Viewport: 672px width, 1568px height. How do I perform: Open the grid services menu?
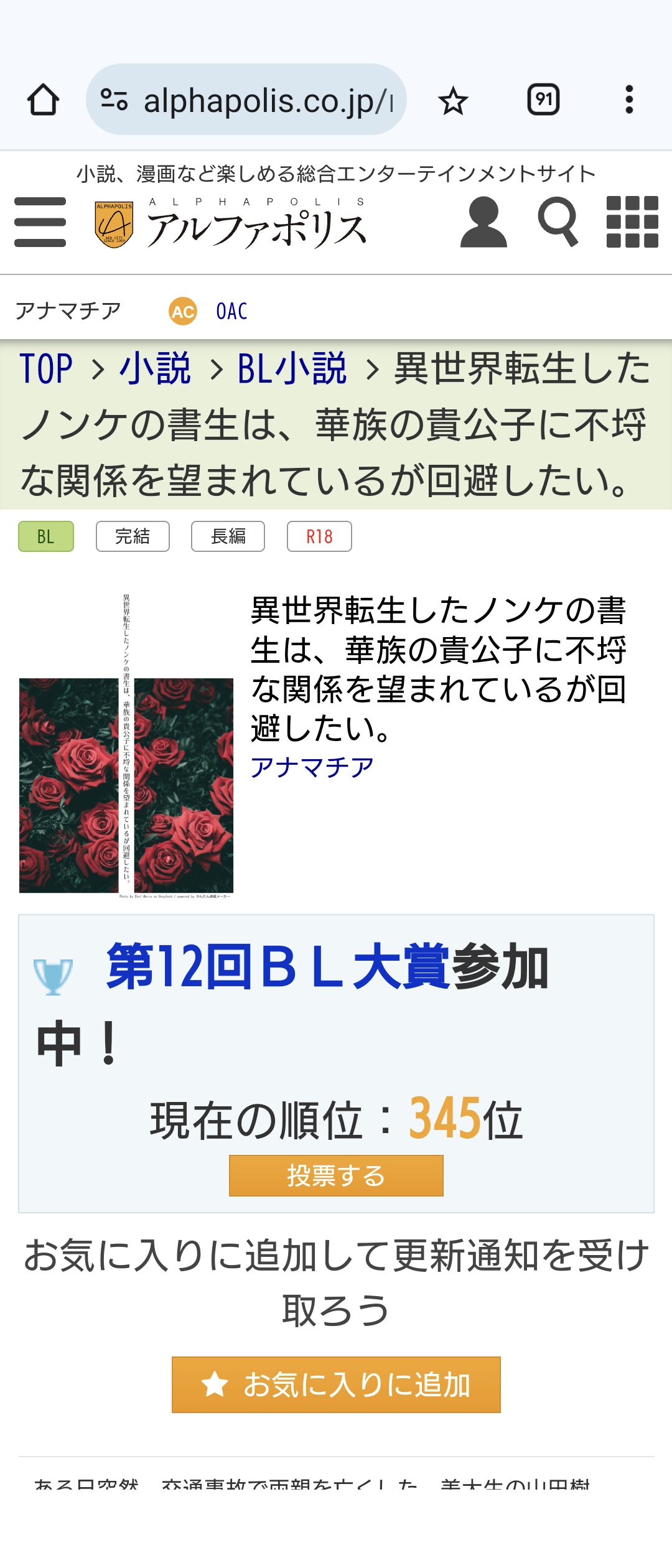[x=632, y=222]
